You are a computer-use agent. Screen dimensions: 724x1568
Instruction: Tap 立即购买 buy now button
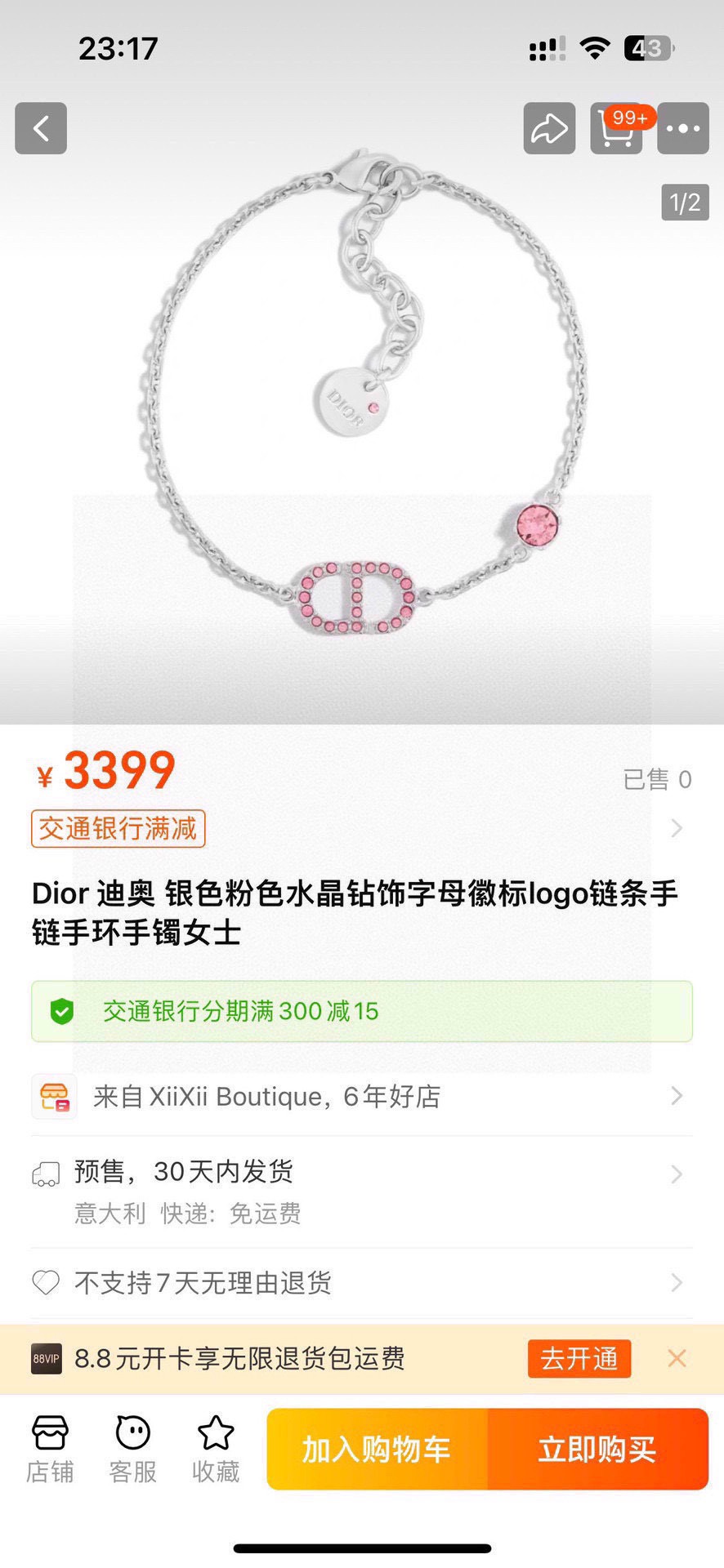pyautogui.click(x=599, y=1450)
